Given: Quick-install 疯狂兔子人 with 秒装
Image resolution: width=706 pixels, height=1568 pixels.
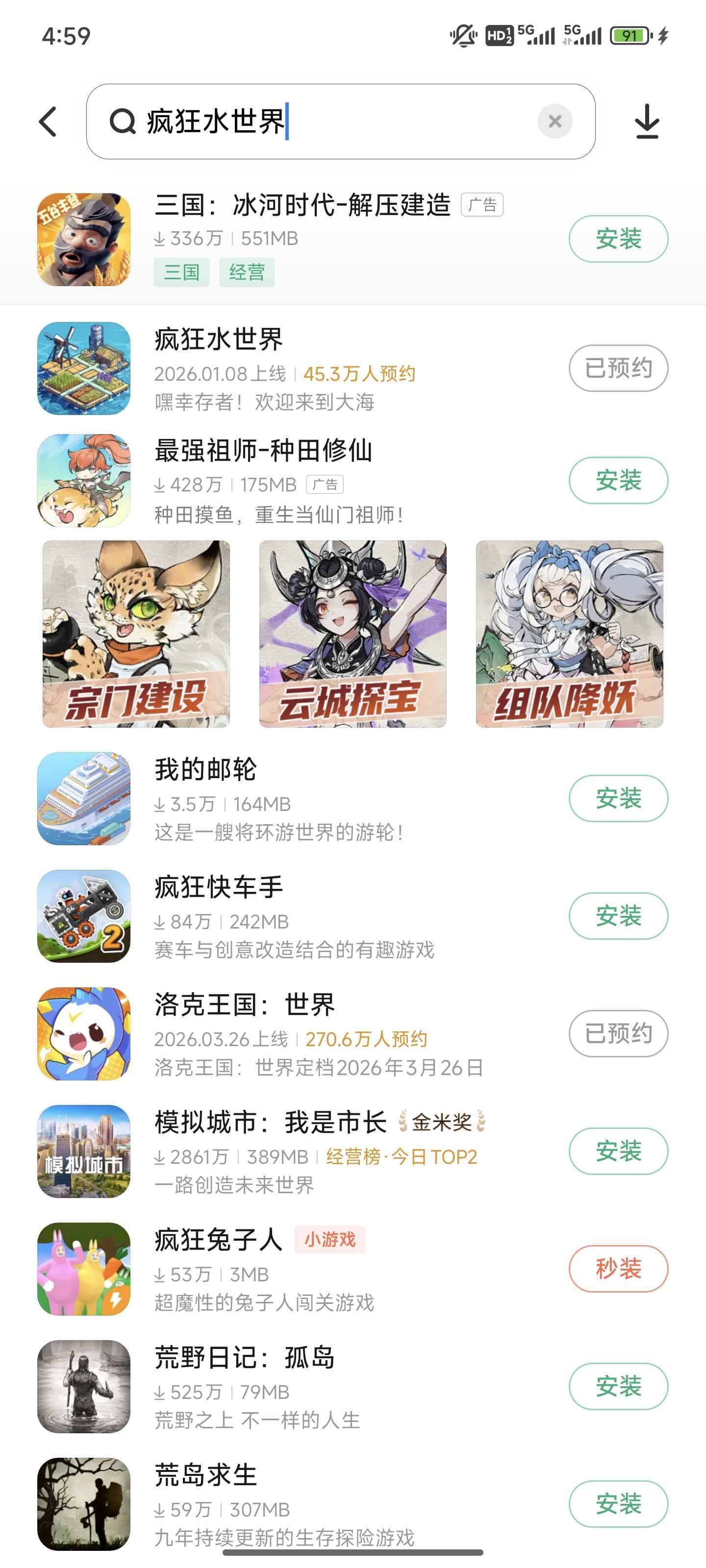Looking at the screenshot, I should (618, 1269).
